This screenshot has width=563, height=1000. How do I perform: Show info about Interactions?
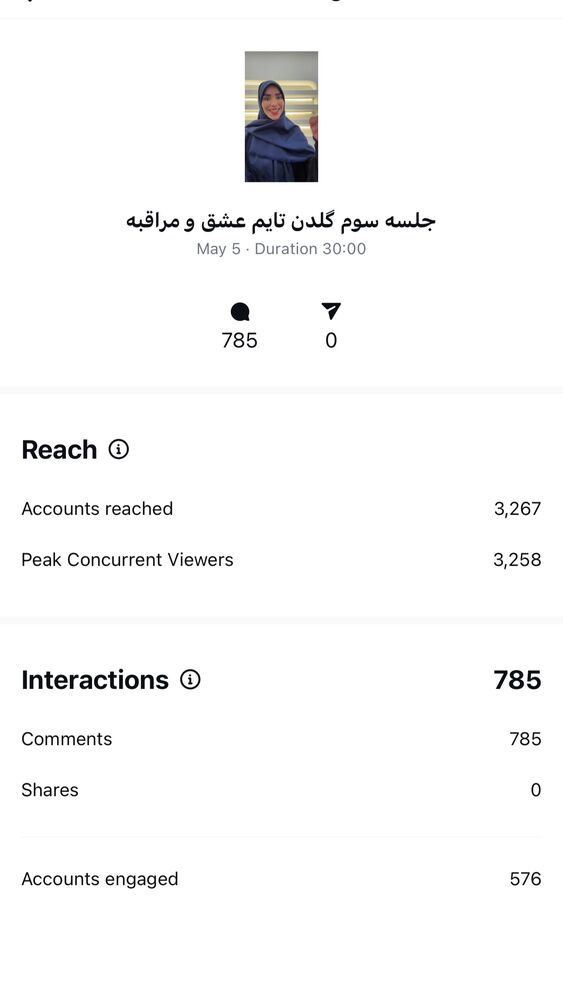pos(190,679)
